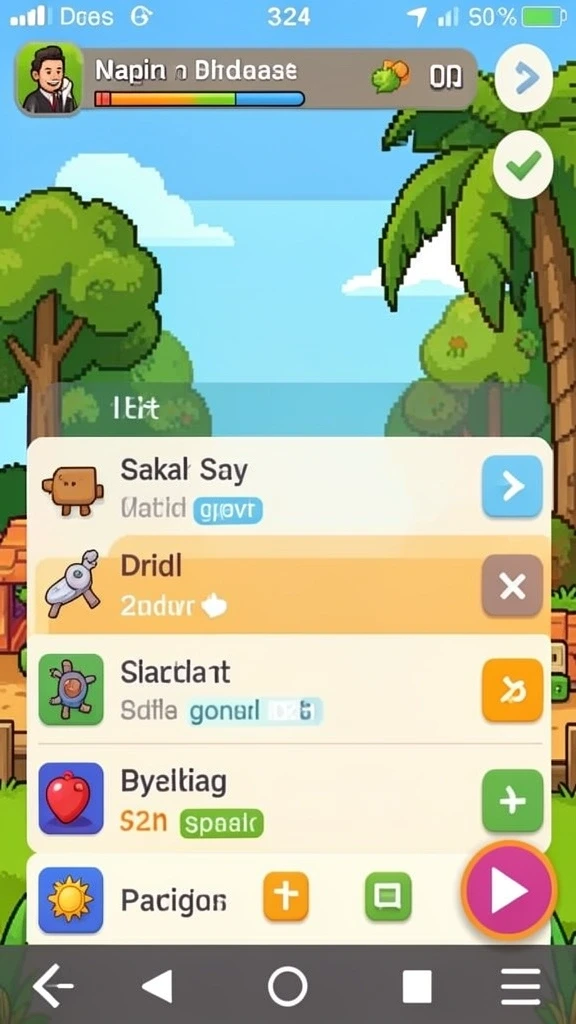Tap the green square icon in Pacigon row
Screen dimensions: 576x1024
click(388, 896)
